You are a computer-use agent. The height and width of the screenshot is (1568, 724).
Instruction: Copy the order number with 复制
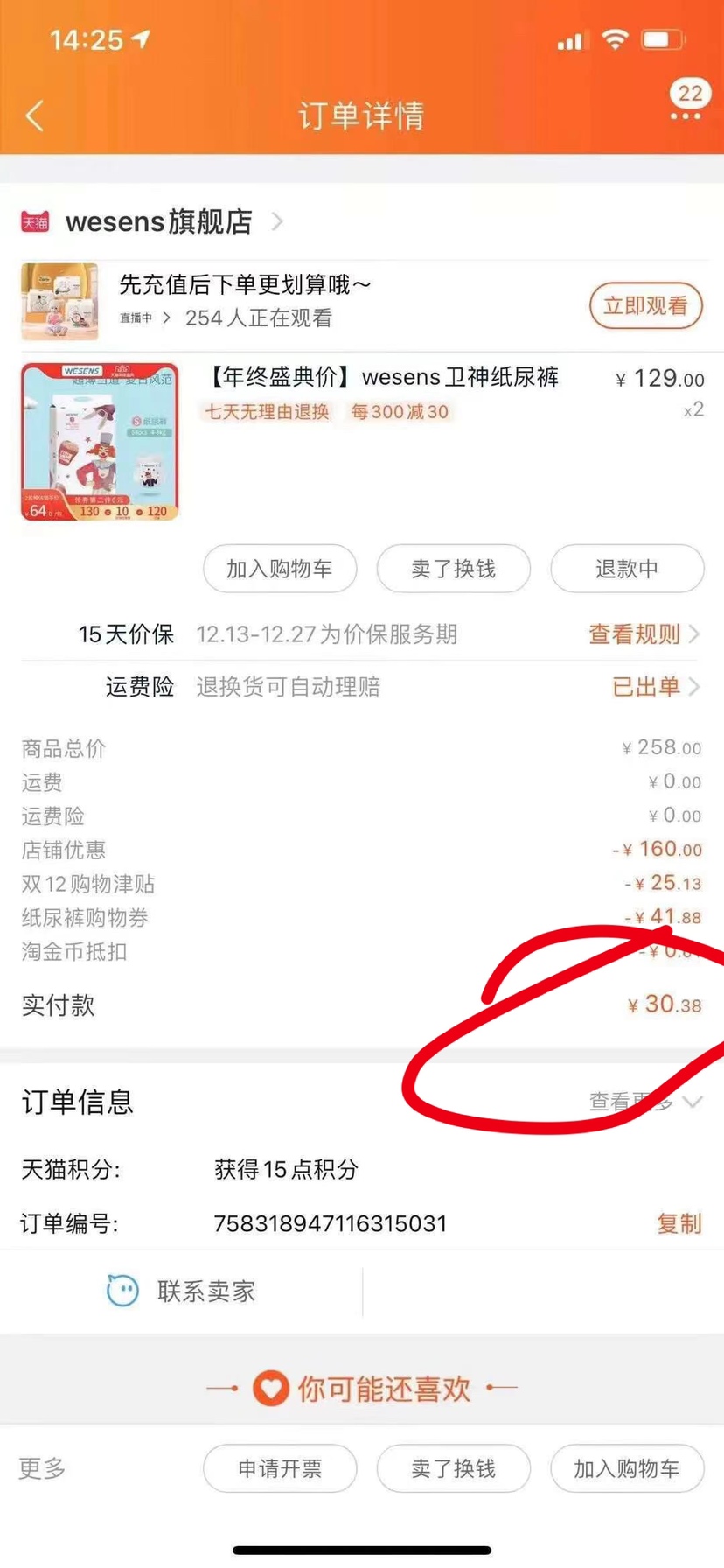(679, 1223)
